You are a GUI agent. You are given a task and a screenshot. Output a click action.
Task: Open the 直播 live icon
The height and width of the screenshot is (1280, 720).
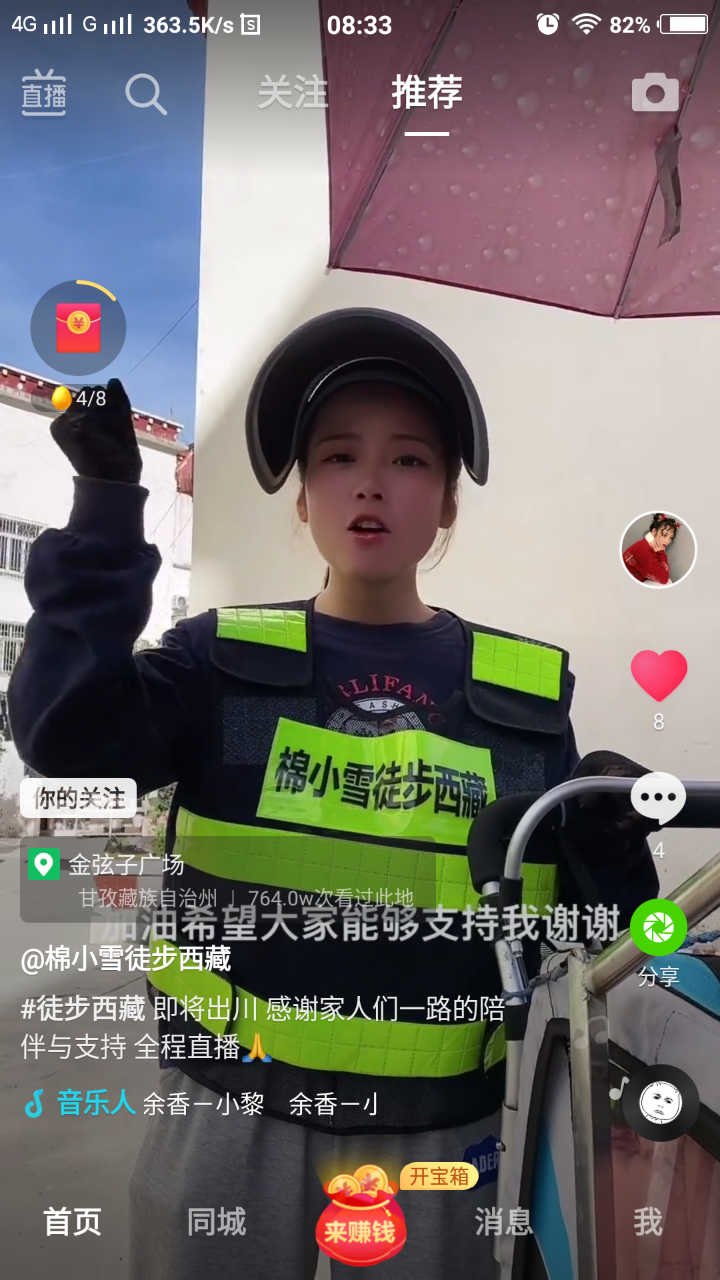click(x=44, y=93)
